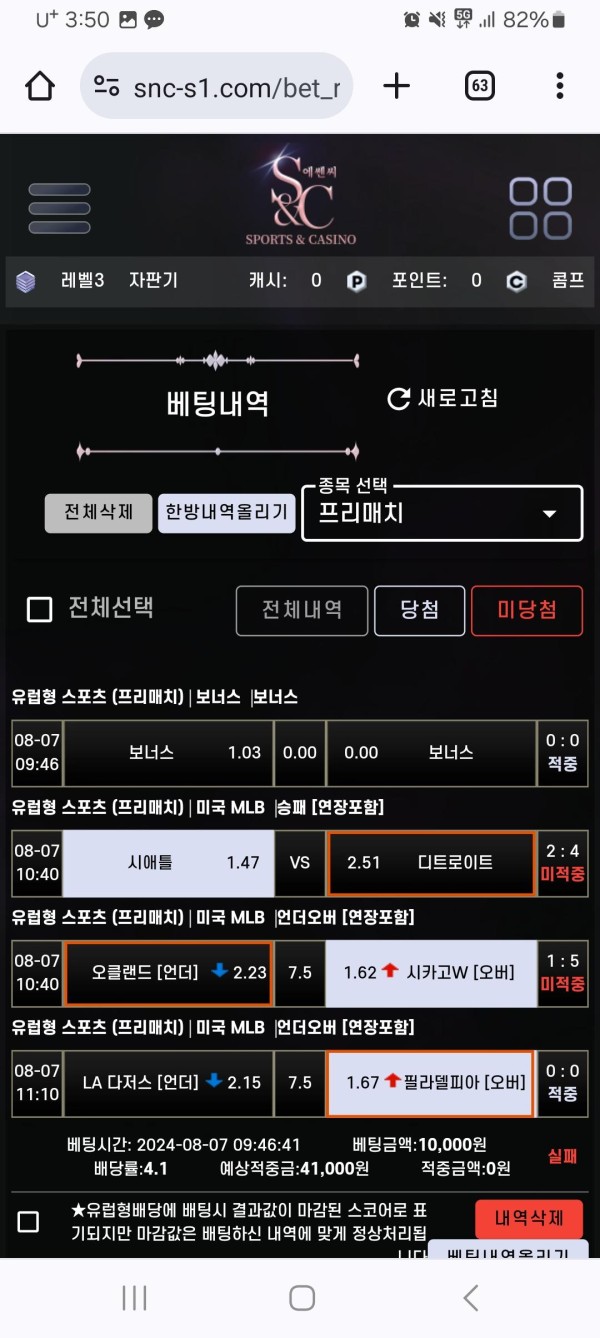600x1338 pixels.
Task: Open the hamburger drawer menu
Action: pyautogui.click(x=59, y=209)
